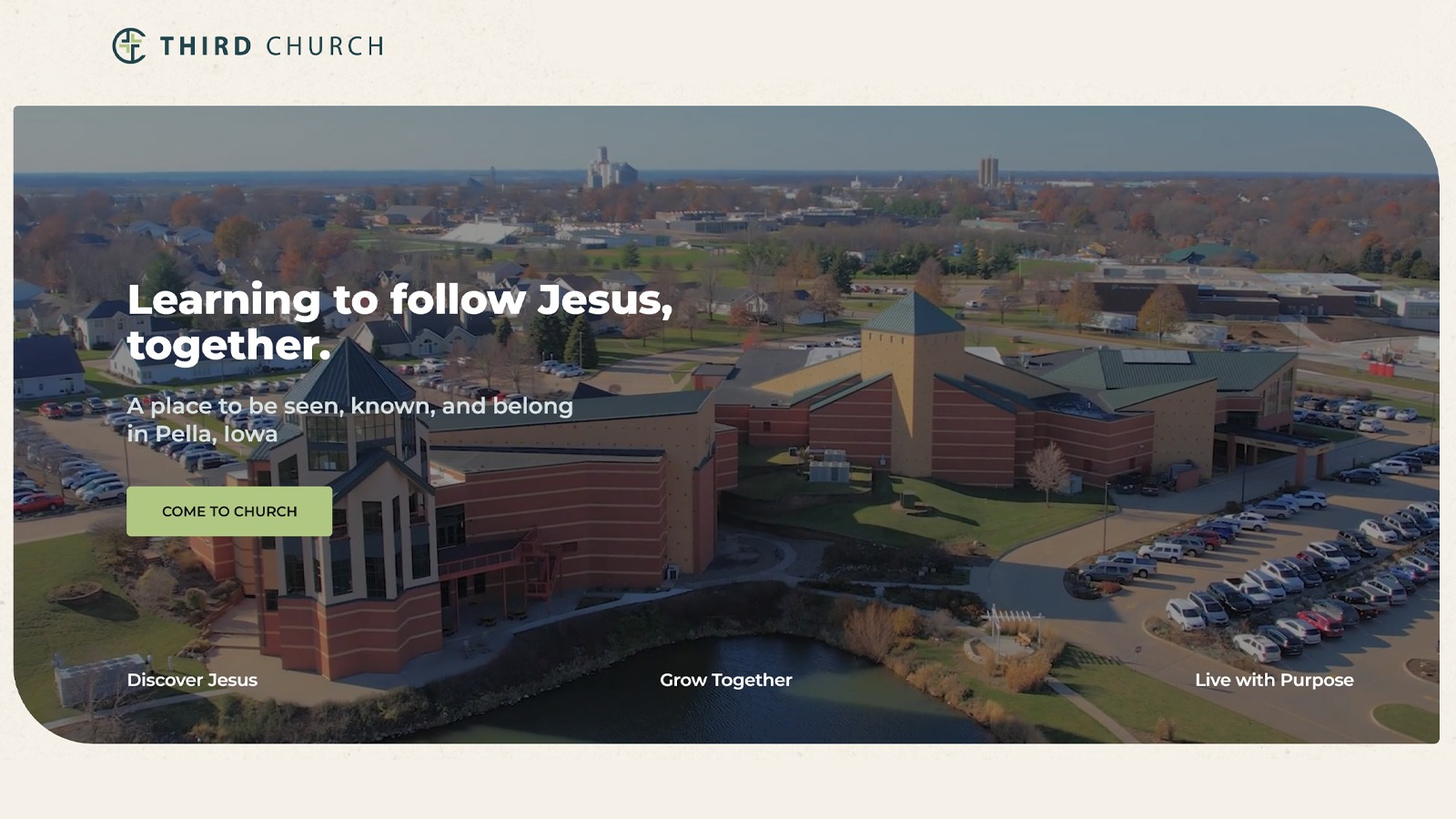Select the Grow Together link
The image size is (1456, 819).
coord(725,680)
